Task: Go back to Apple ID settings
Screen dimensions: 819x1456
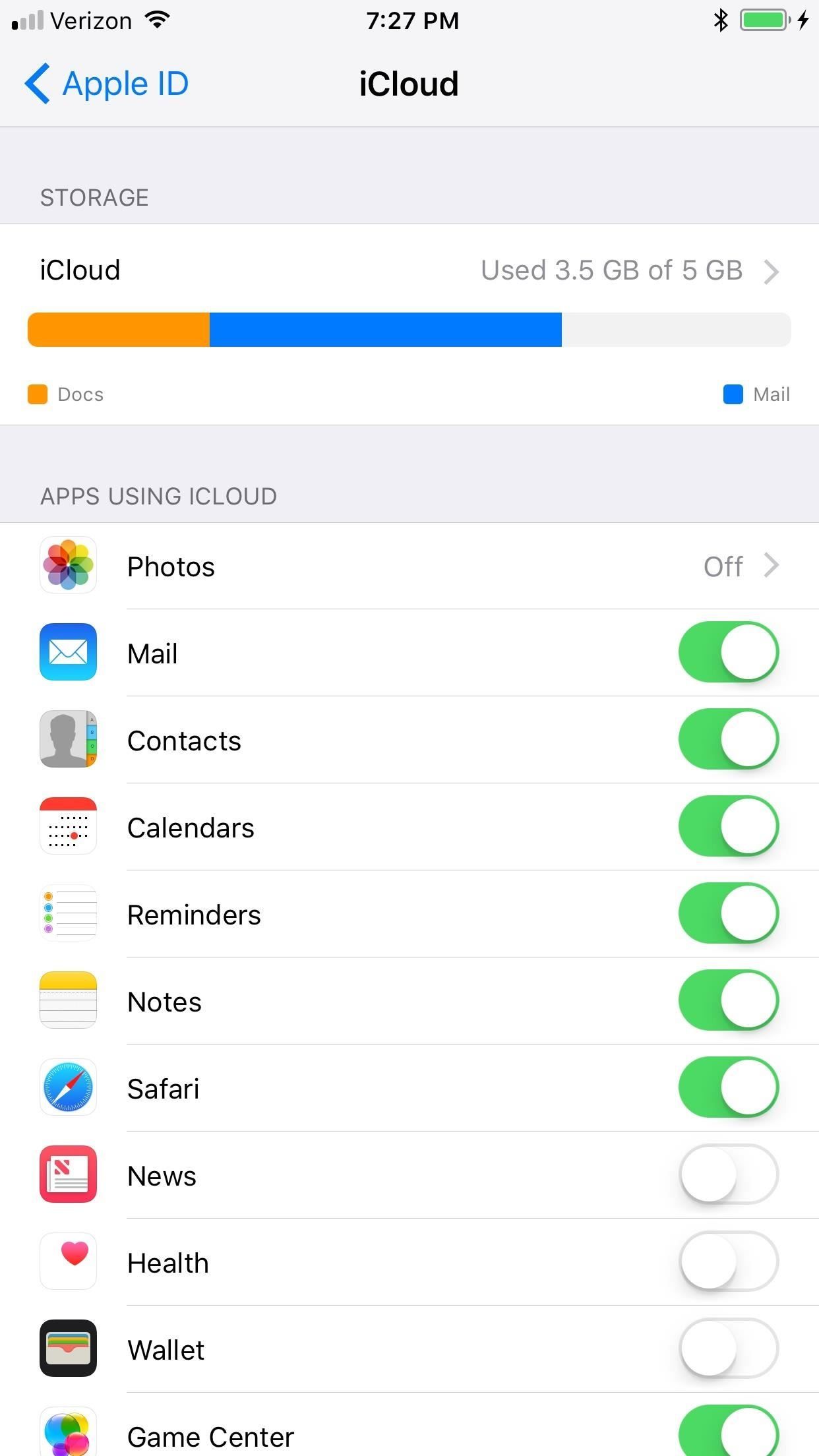Action: 106,83
